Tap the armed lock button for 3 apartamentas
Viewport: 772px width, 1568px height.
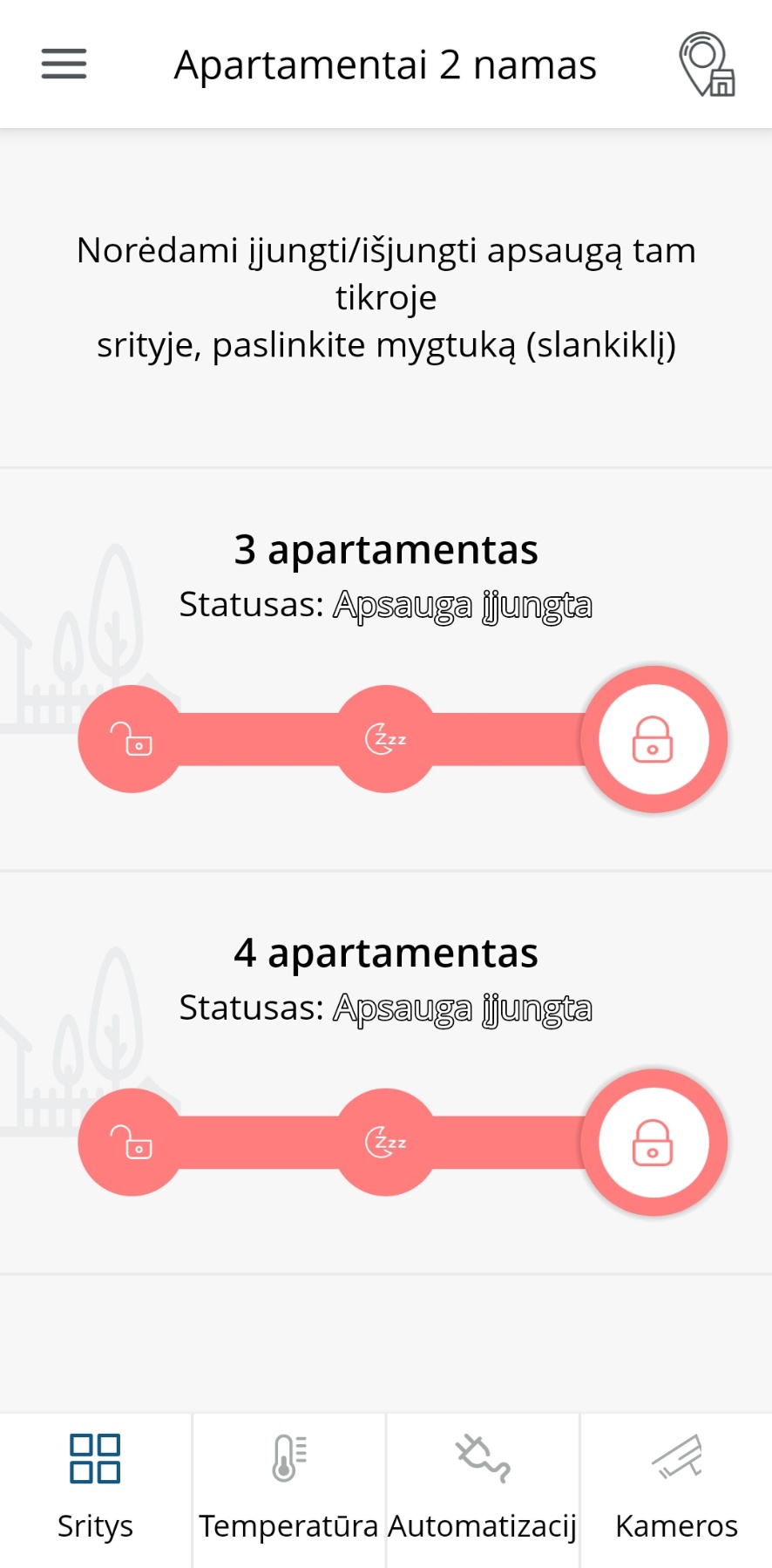[x=653, y=739]
